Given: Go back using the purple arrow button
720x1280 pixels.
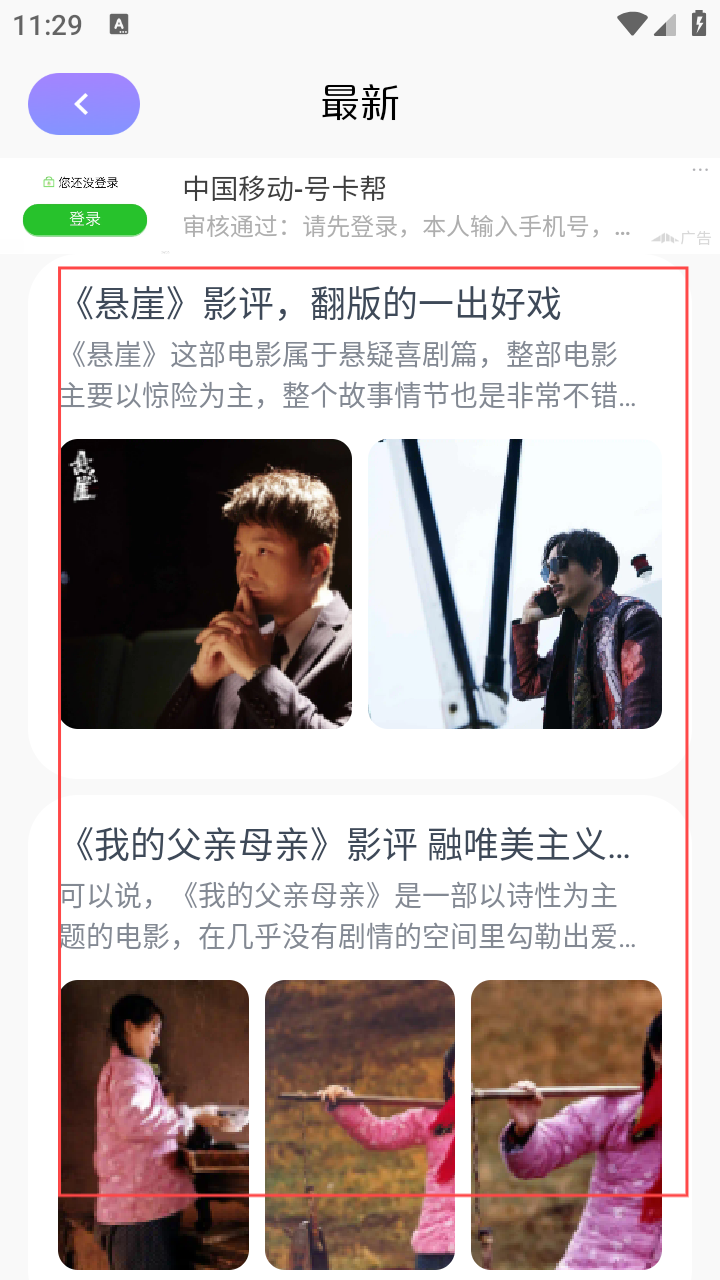Looking at the screenshot, I should [84, 104].
